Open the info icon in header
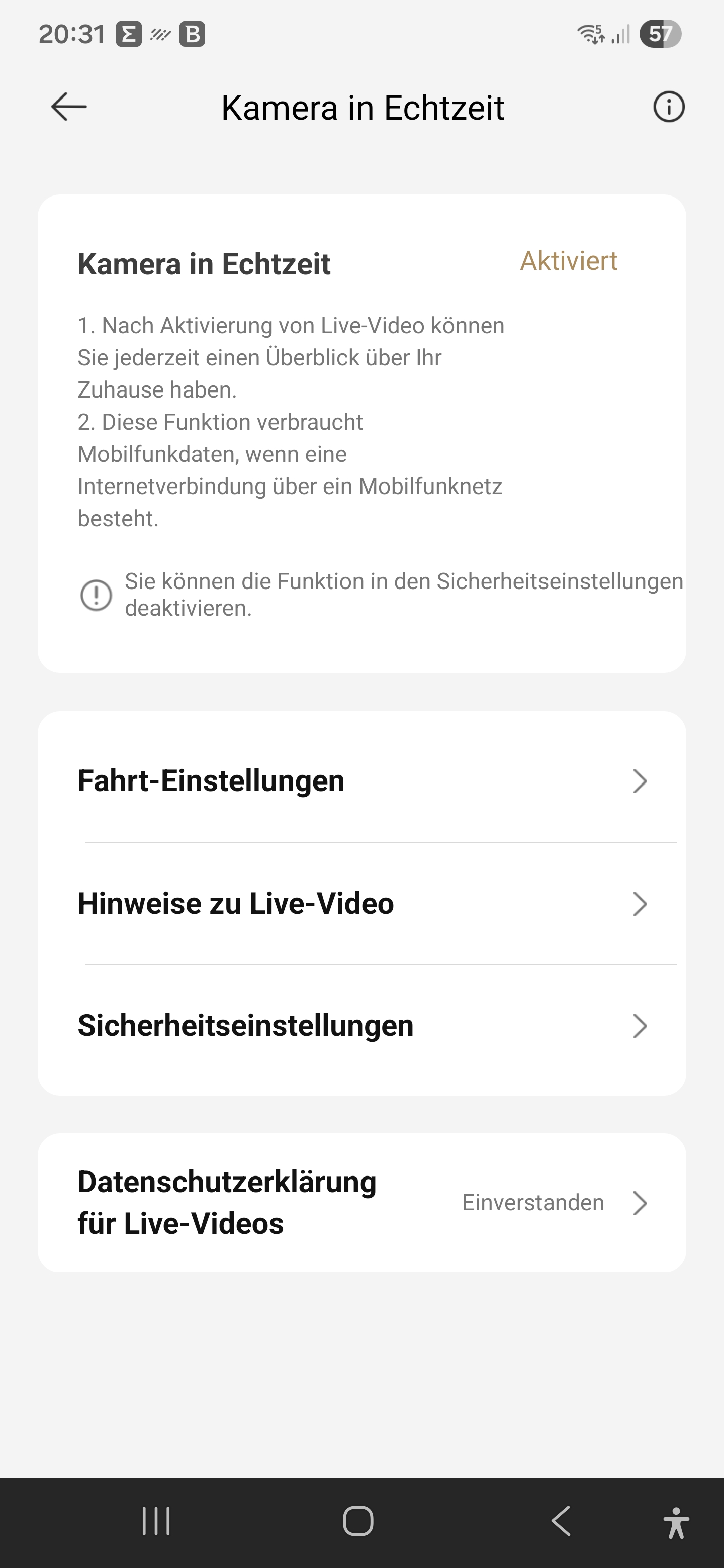 pos(669,107)
